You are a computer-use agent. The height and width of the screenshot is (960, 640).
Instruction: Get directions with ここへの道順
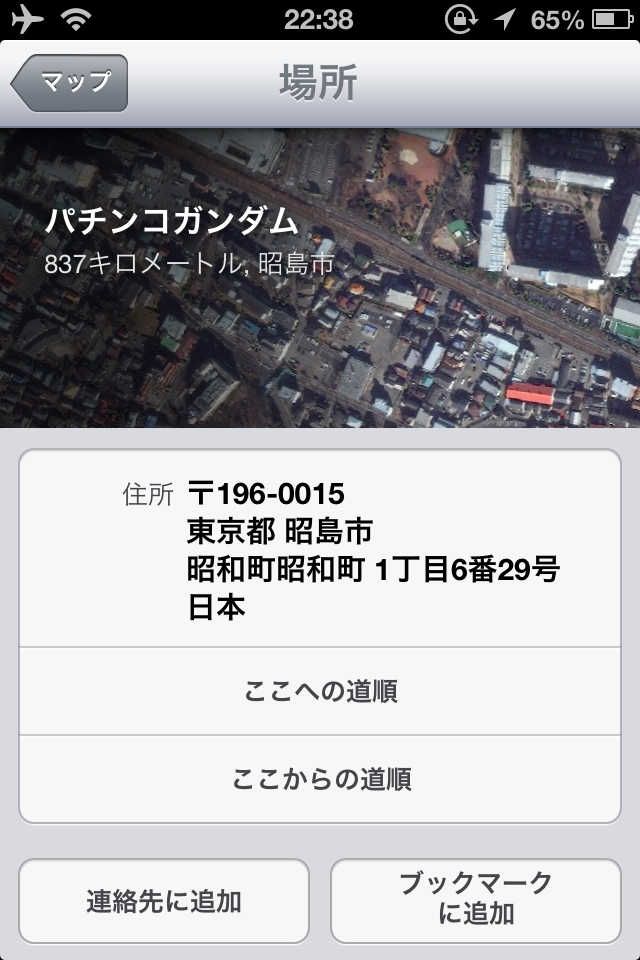(x=320, y=691)
